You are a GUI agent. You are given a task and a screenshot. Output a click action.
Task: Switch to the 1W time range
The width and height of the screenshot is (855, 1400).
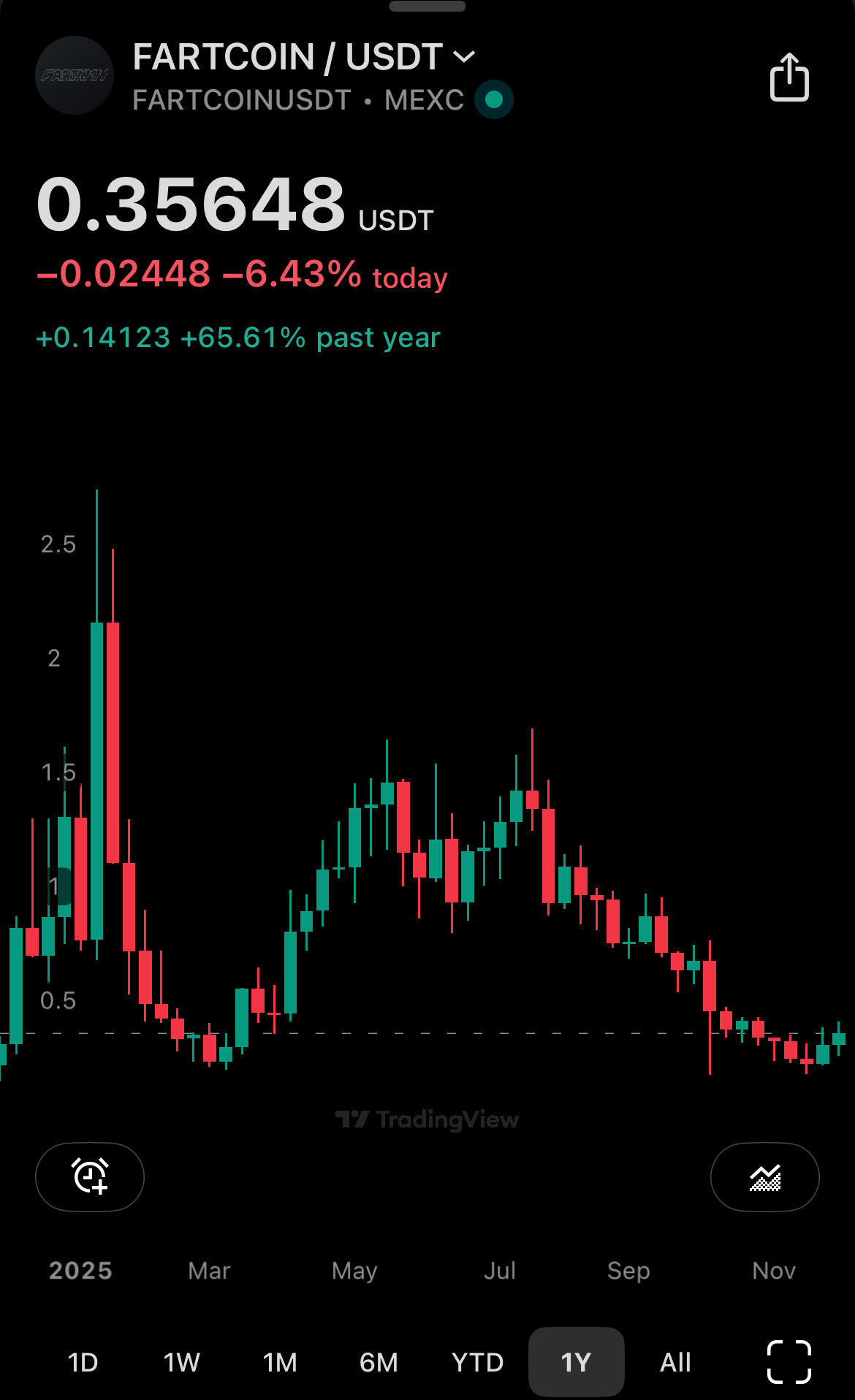(181, 1362)
